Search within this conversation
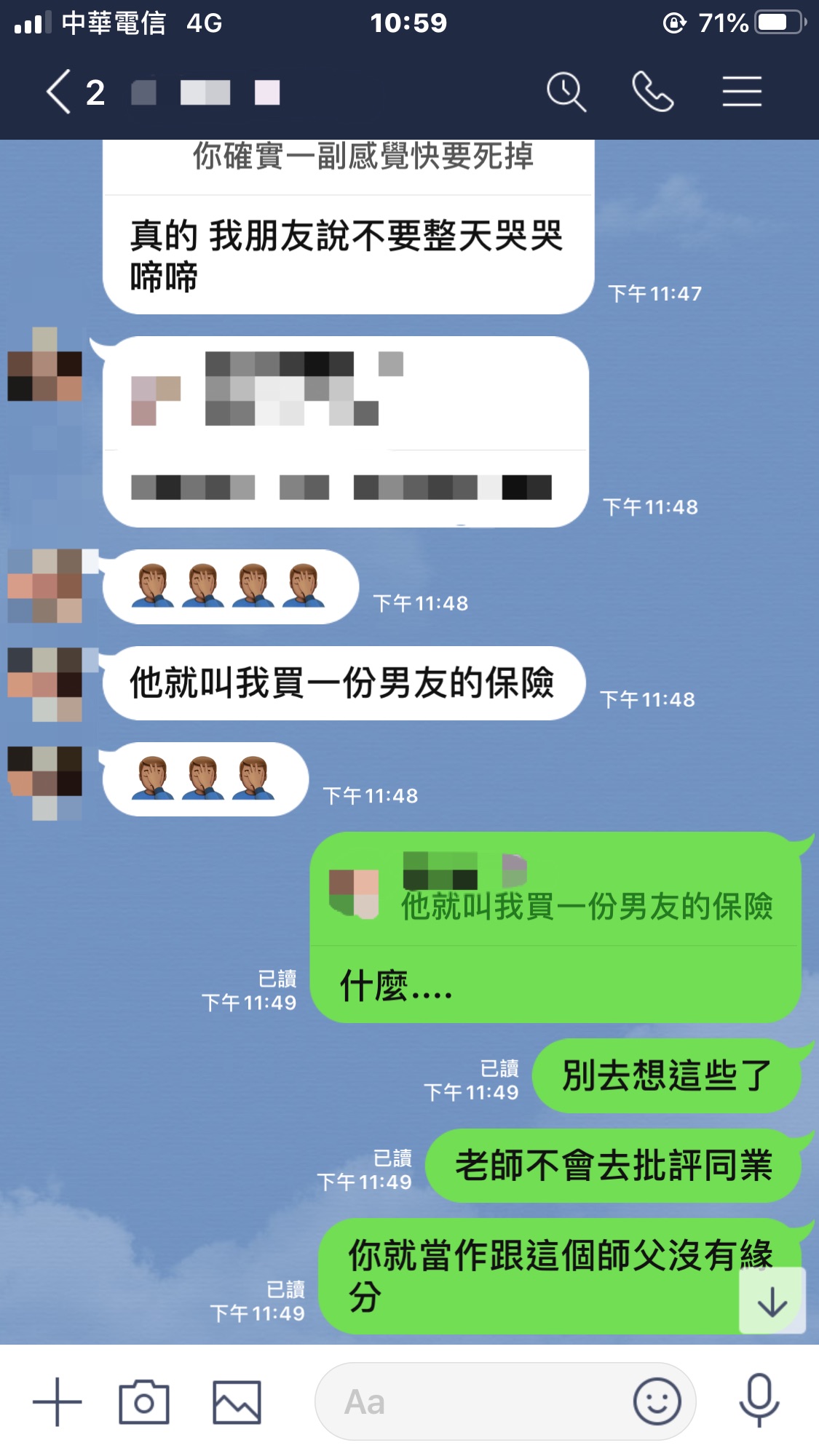Image resolution: width=819 pixels, height=1456 pixels. (566, 92)
